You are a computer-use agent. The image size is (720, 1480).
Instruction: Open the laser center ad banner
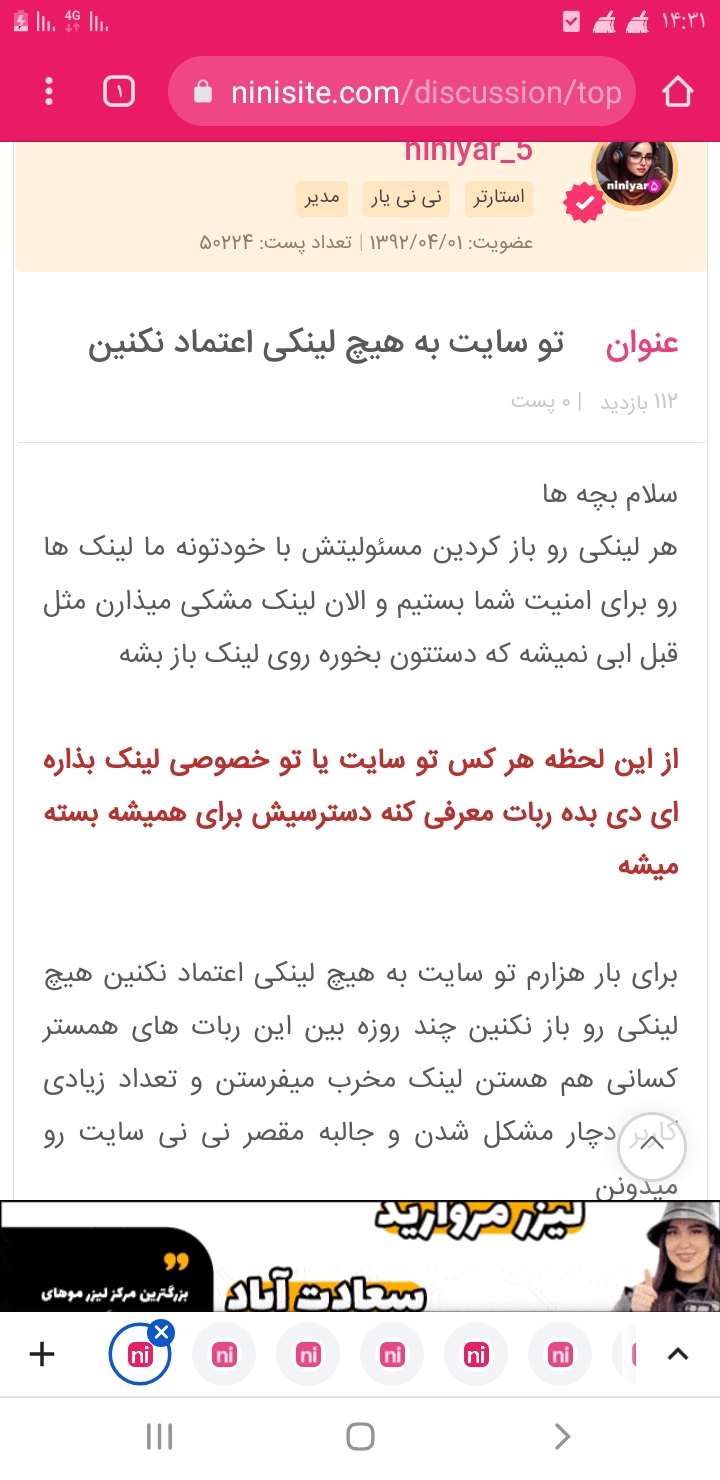pos(360,1256)
